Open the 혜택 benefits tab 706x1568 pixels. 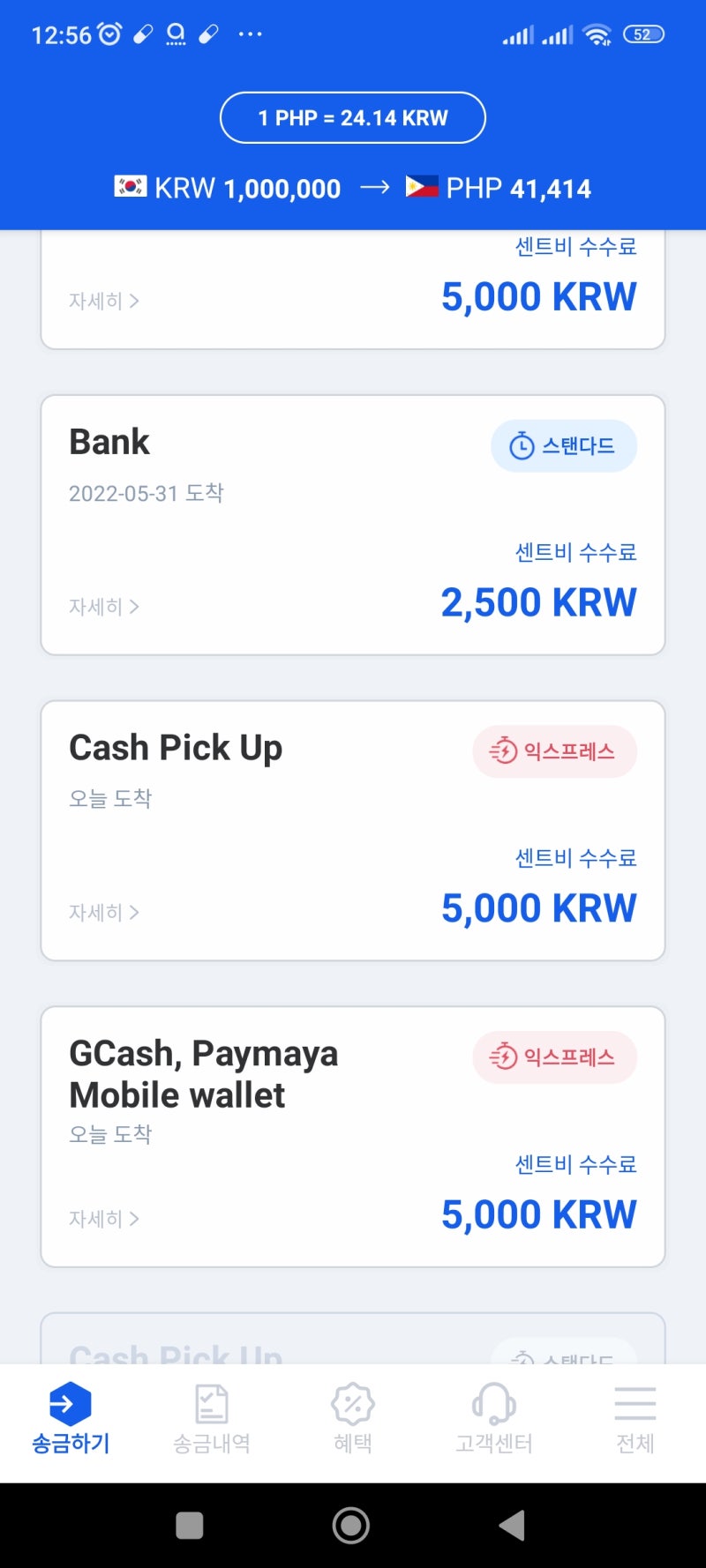pos(353,1420)
